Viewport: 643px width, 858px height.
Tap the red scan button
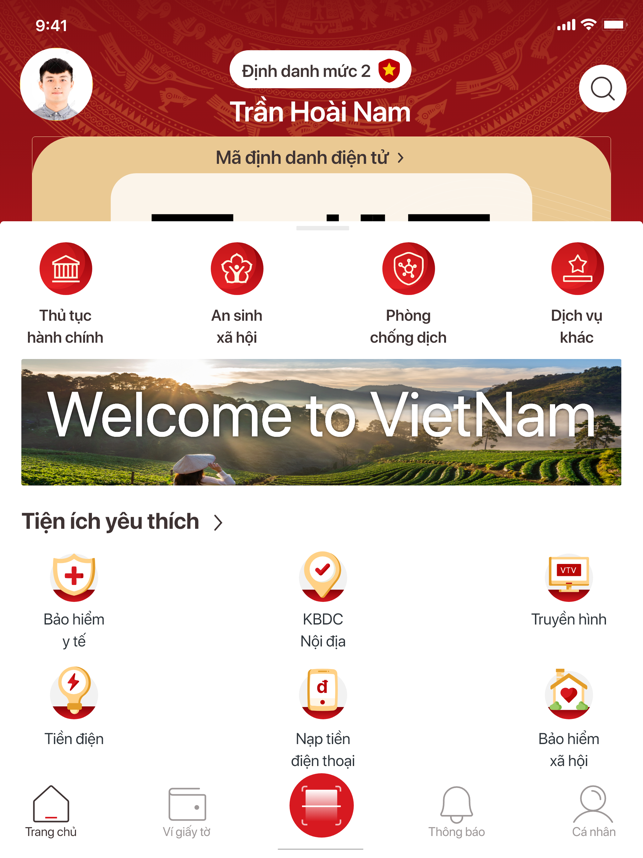321,805
